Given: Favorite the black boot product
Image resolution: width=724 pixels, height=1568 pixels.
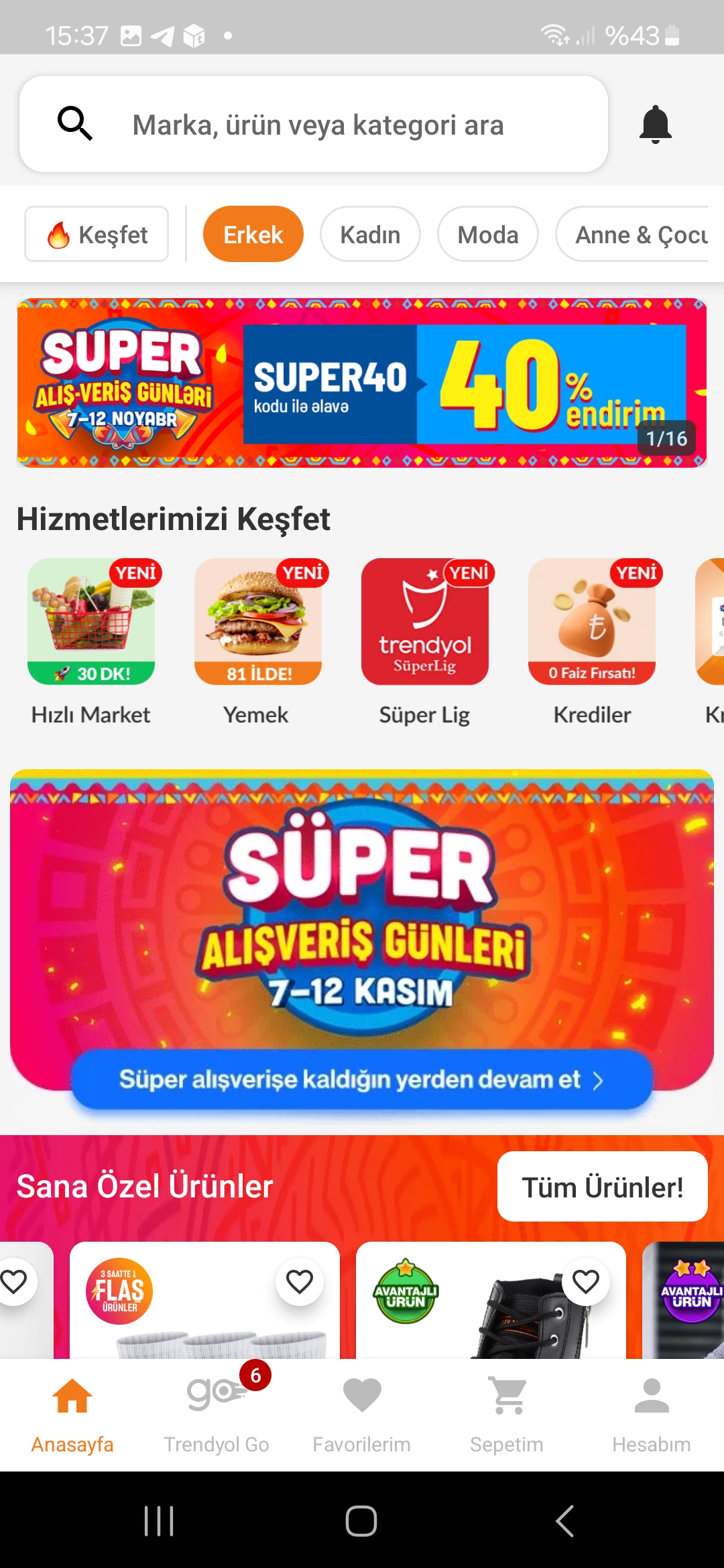Looking at the screenshot, I should (585, 1282).
